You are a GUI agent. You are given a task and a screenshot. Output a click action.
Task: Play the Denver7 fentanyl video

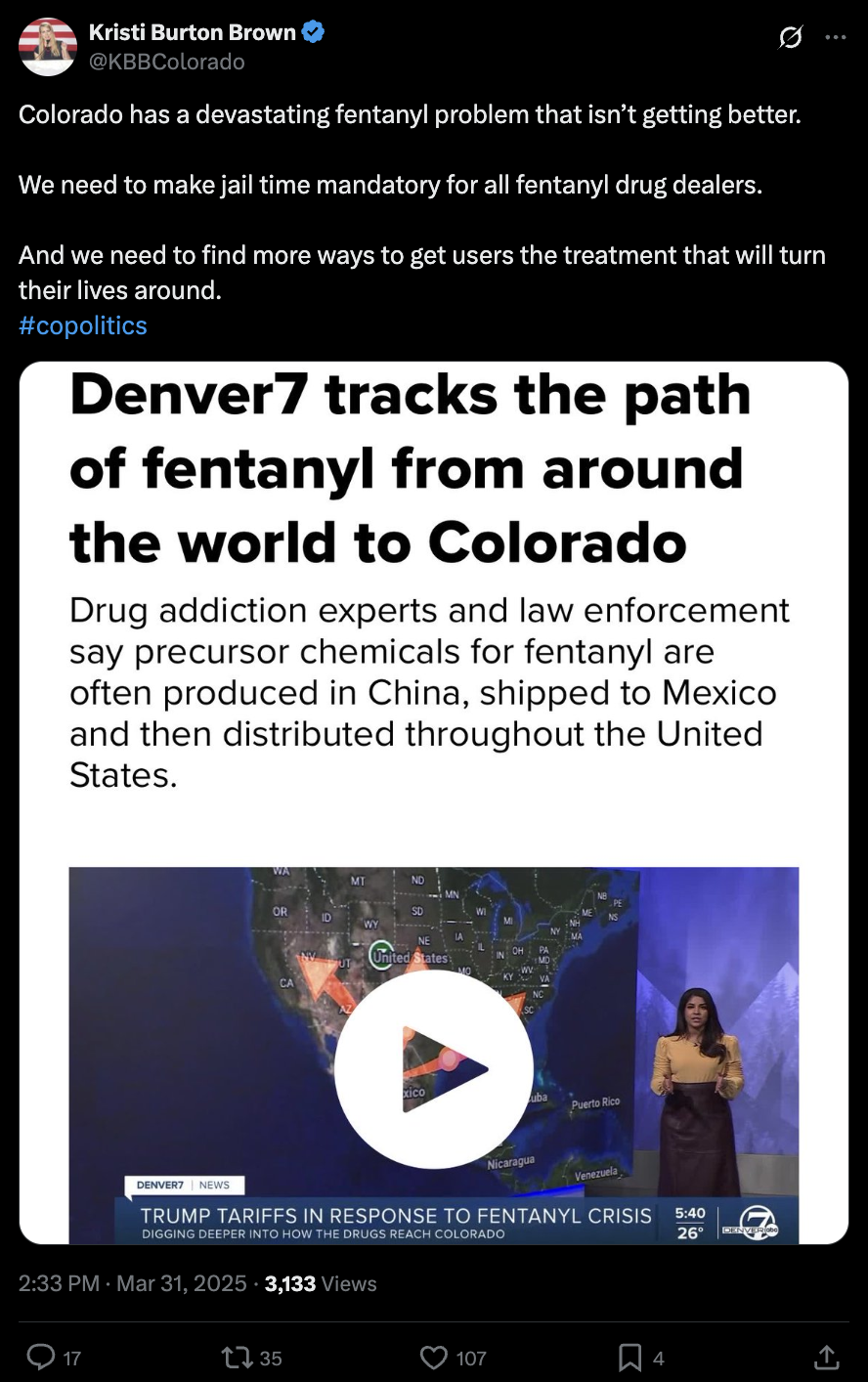pos(434,1068)
